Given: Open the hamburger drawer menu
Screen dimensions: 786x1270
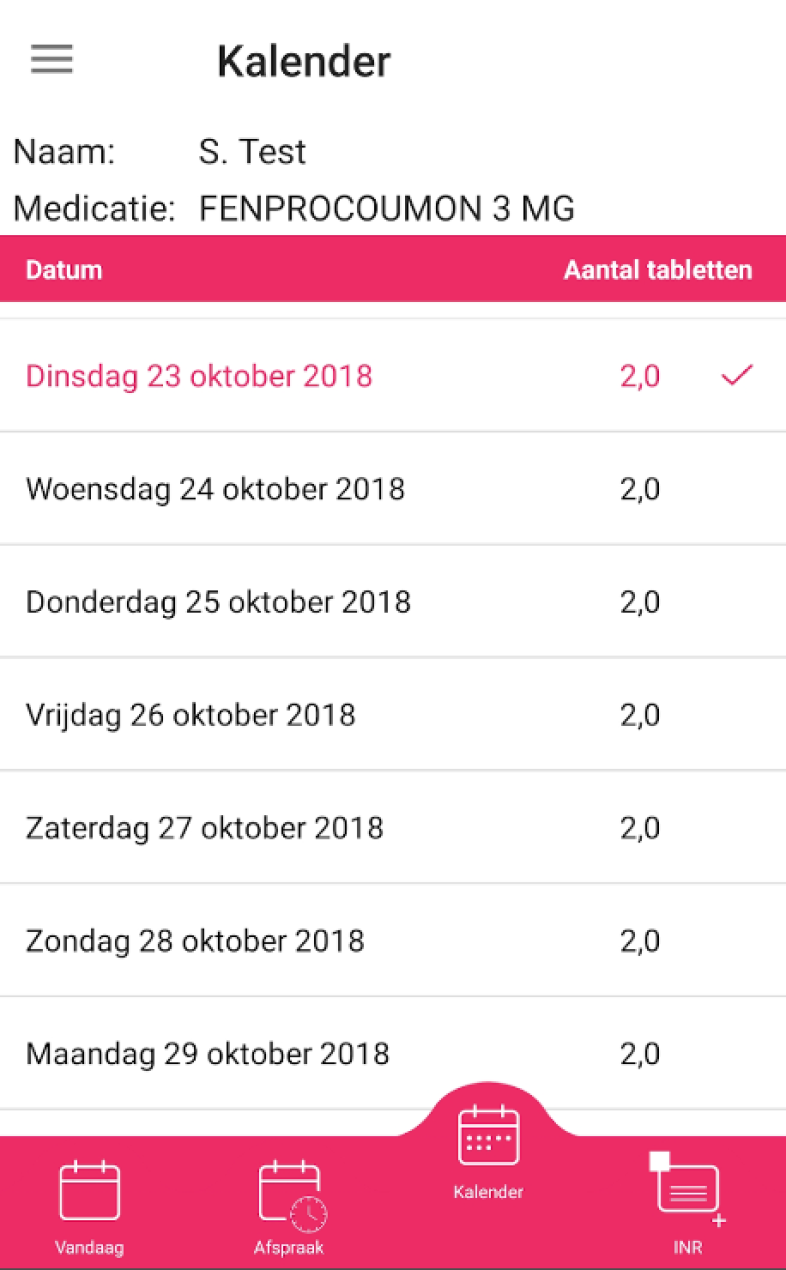Looking at the screenshot, I should coord(52,60).
